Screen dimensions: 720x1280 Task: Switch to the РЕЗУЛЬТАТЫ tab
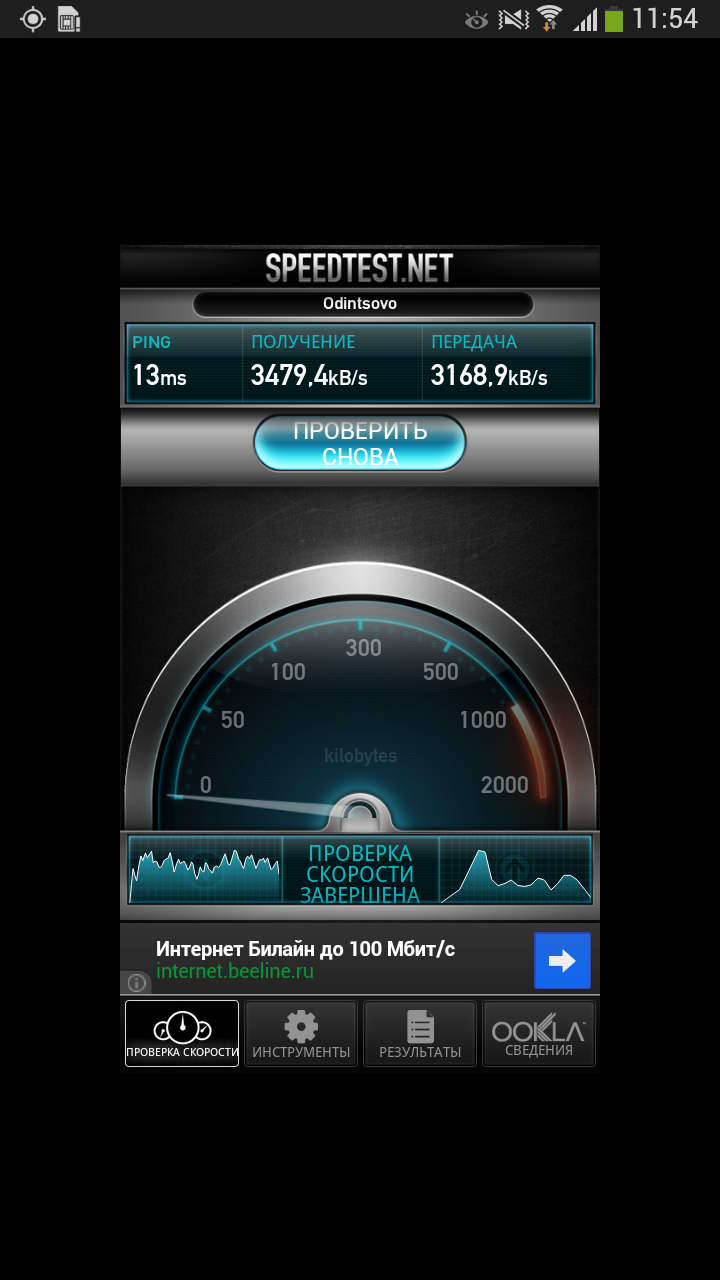click(x=420, y=1034)
